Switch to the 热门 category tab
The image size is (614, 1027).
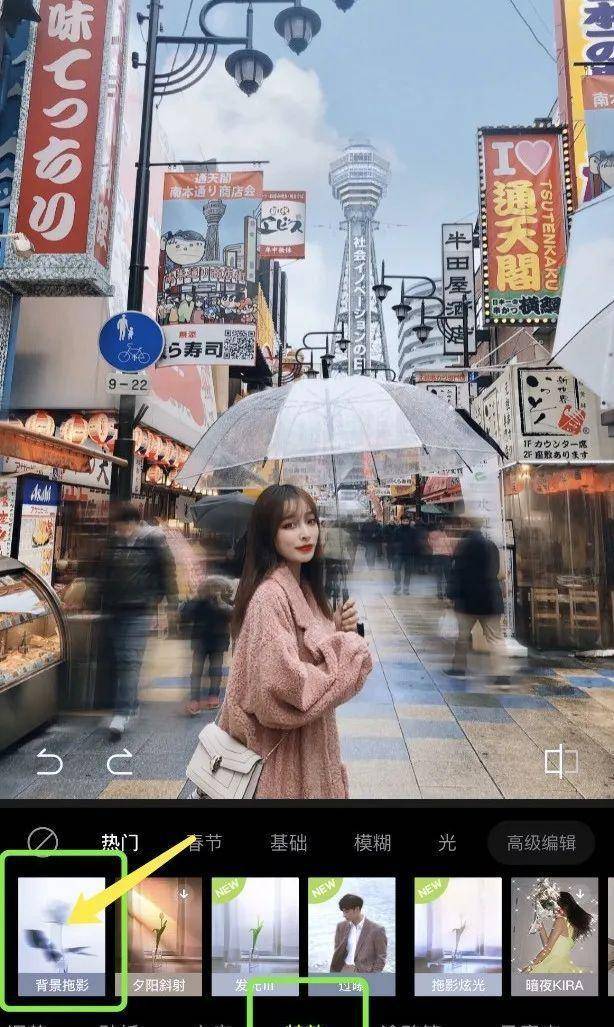click(x=120, y=843)
